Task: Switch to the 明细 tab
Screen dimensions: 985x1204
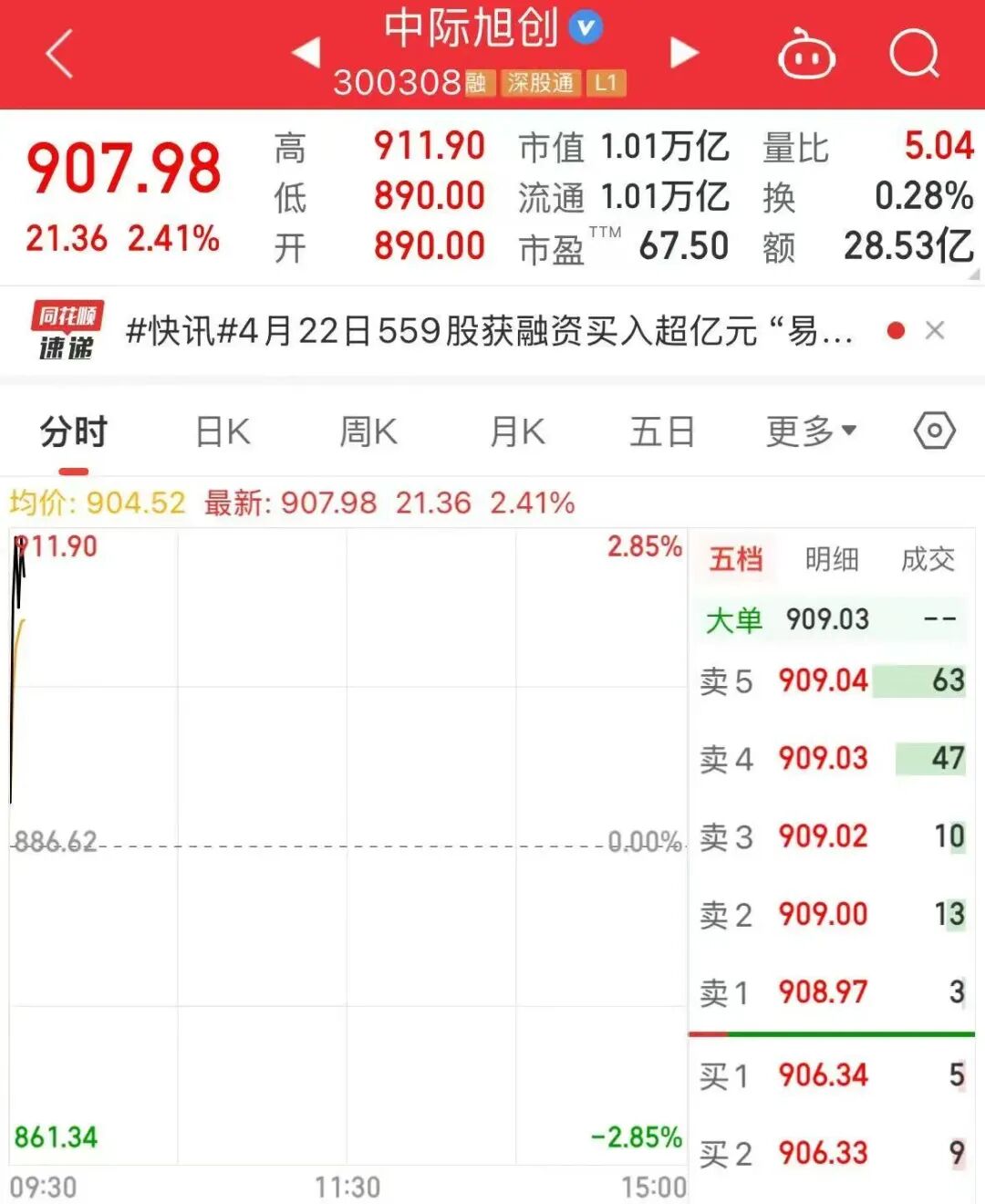Action: coord(832,559)
